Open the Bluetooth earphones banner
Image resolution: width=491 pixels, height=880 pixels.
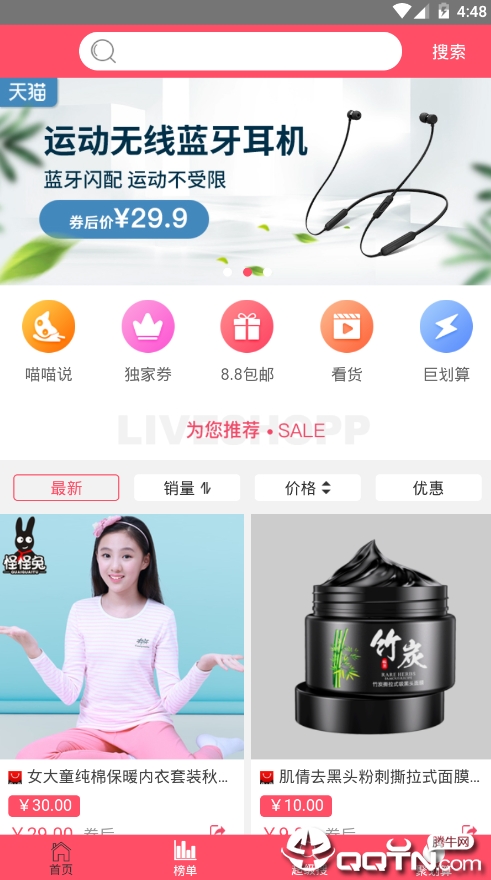pyautogui.click(x=245, y=181)
